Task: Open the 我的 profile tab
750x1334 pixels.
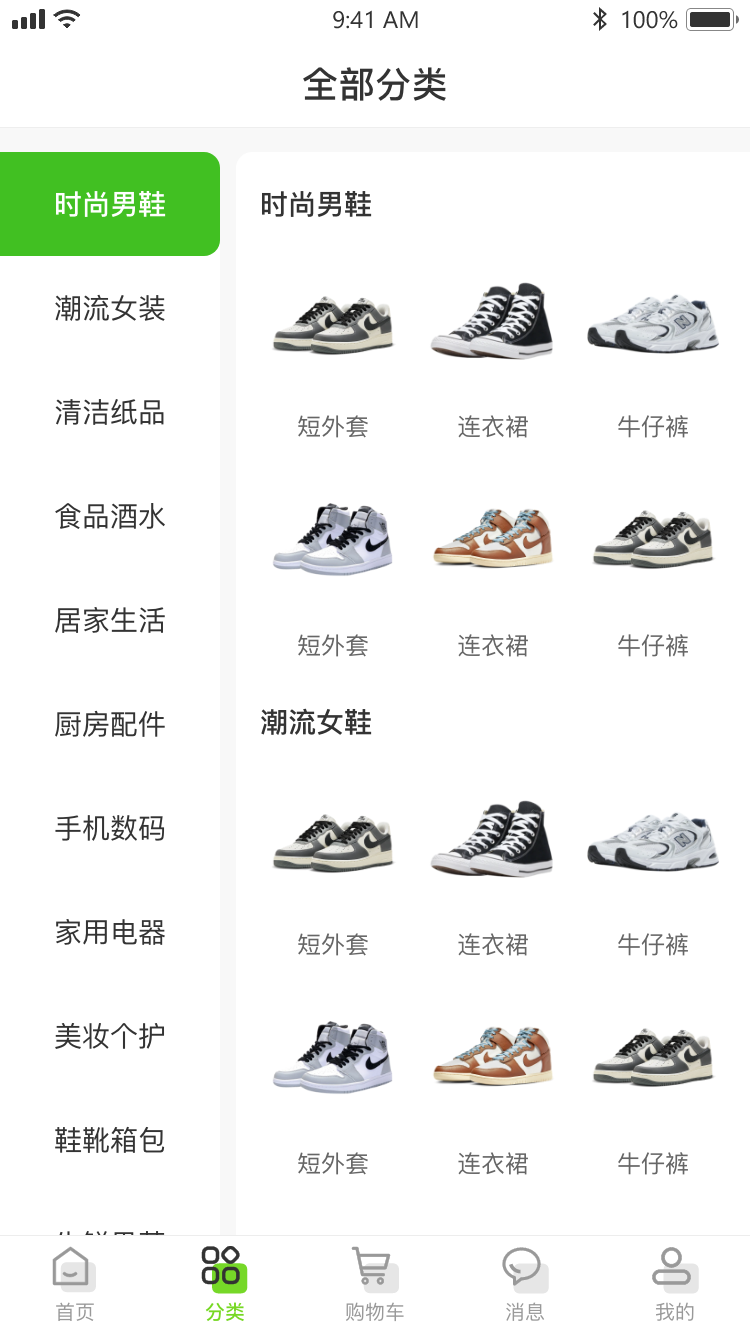Action: tap(675, 1285)
